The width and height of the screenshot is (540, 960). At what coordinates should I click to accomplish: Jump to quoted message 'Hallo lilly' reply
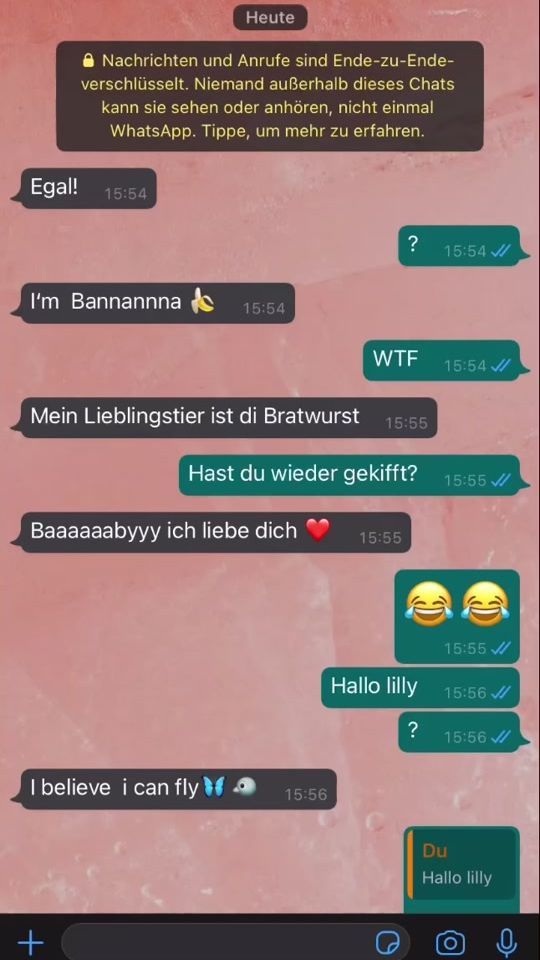pos(462,864)
